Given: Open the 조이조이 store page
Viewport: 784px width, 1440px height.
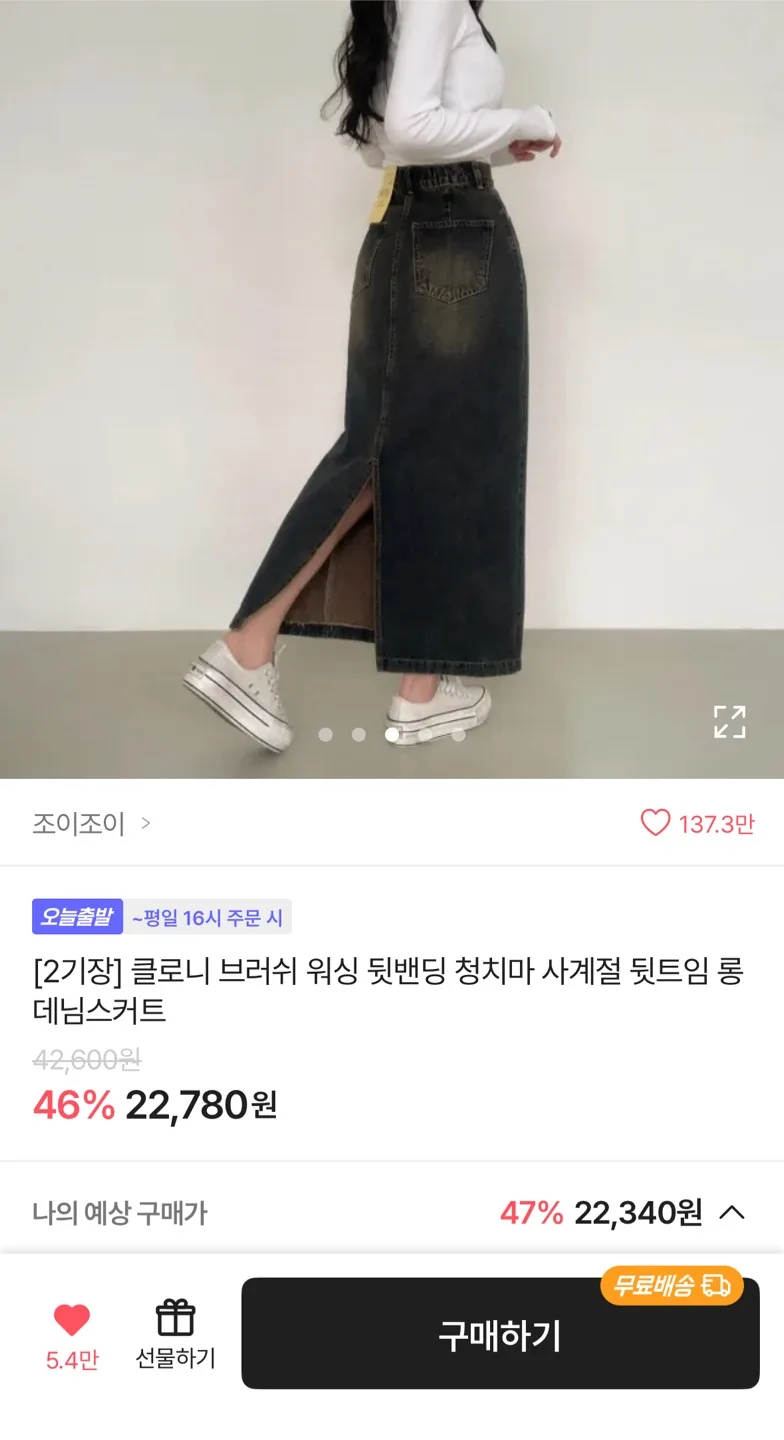Looking at the screenshot, I should tap(92, 823).
